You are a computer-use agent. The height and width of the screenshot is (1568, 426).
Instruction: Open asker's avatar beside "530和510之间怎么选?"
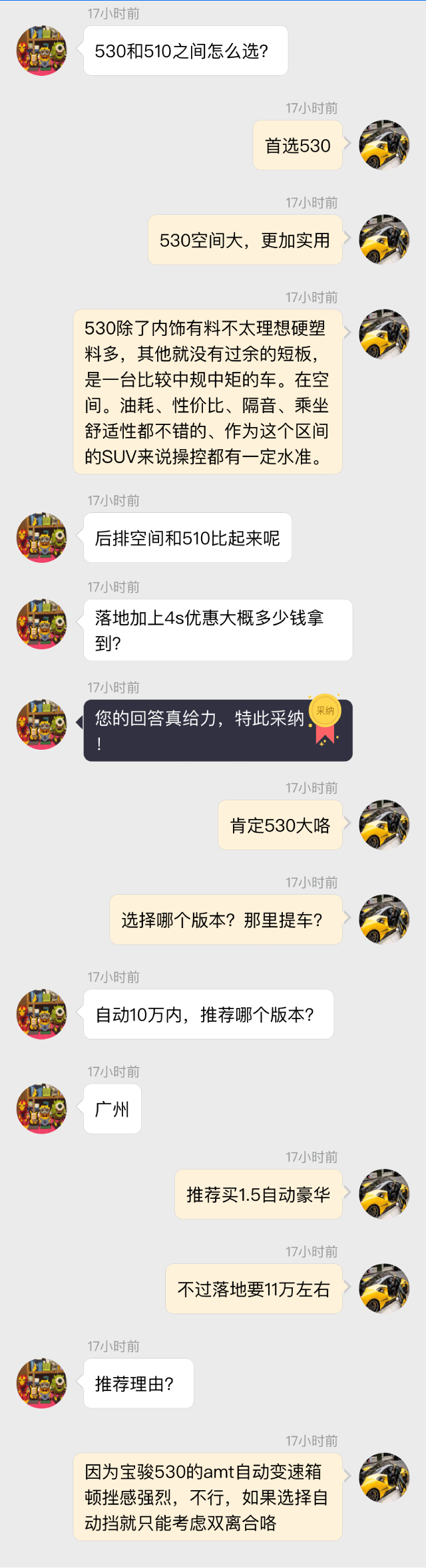tap(41, 51)
